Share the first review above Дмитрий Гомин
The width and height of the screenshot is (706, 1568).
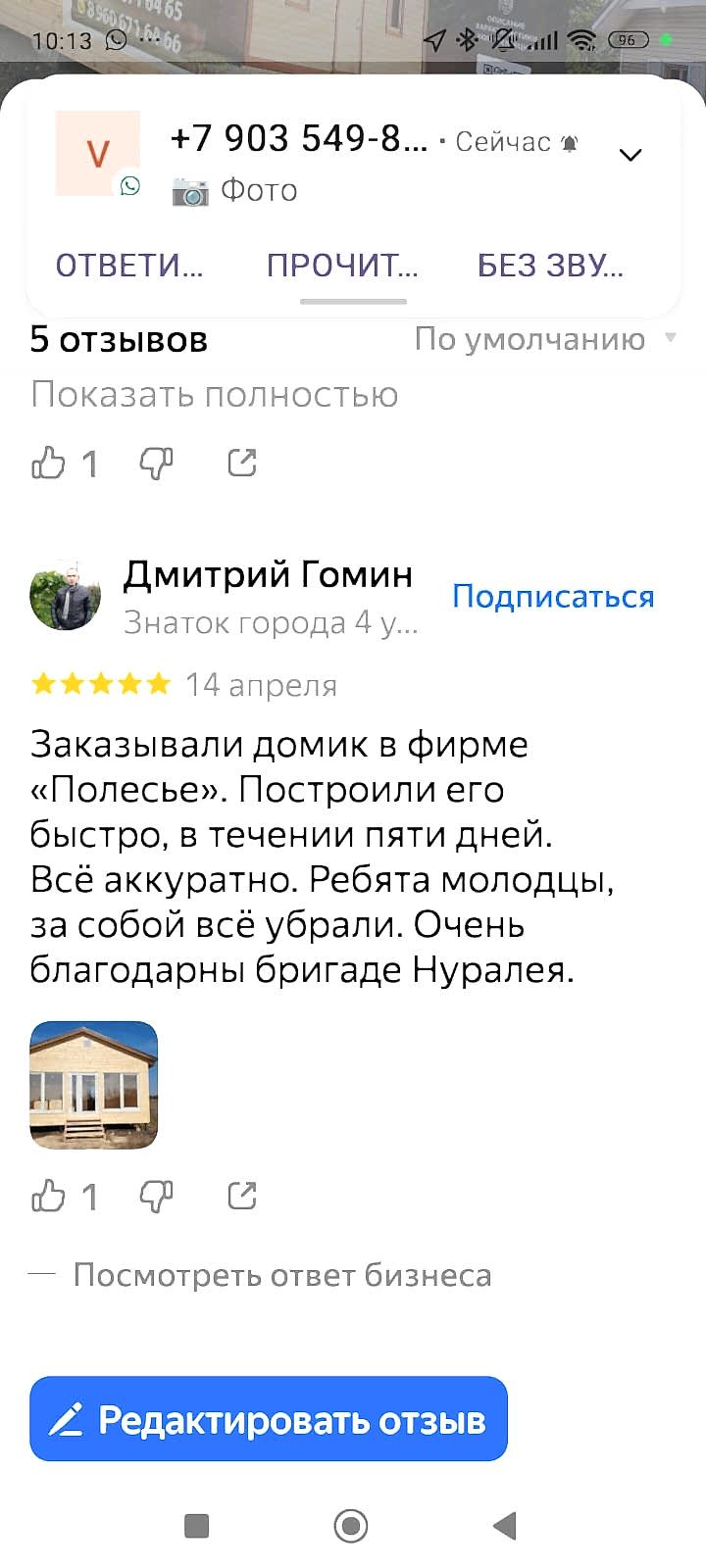coord(241,463)
